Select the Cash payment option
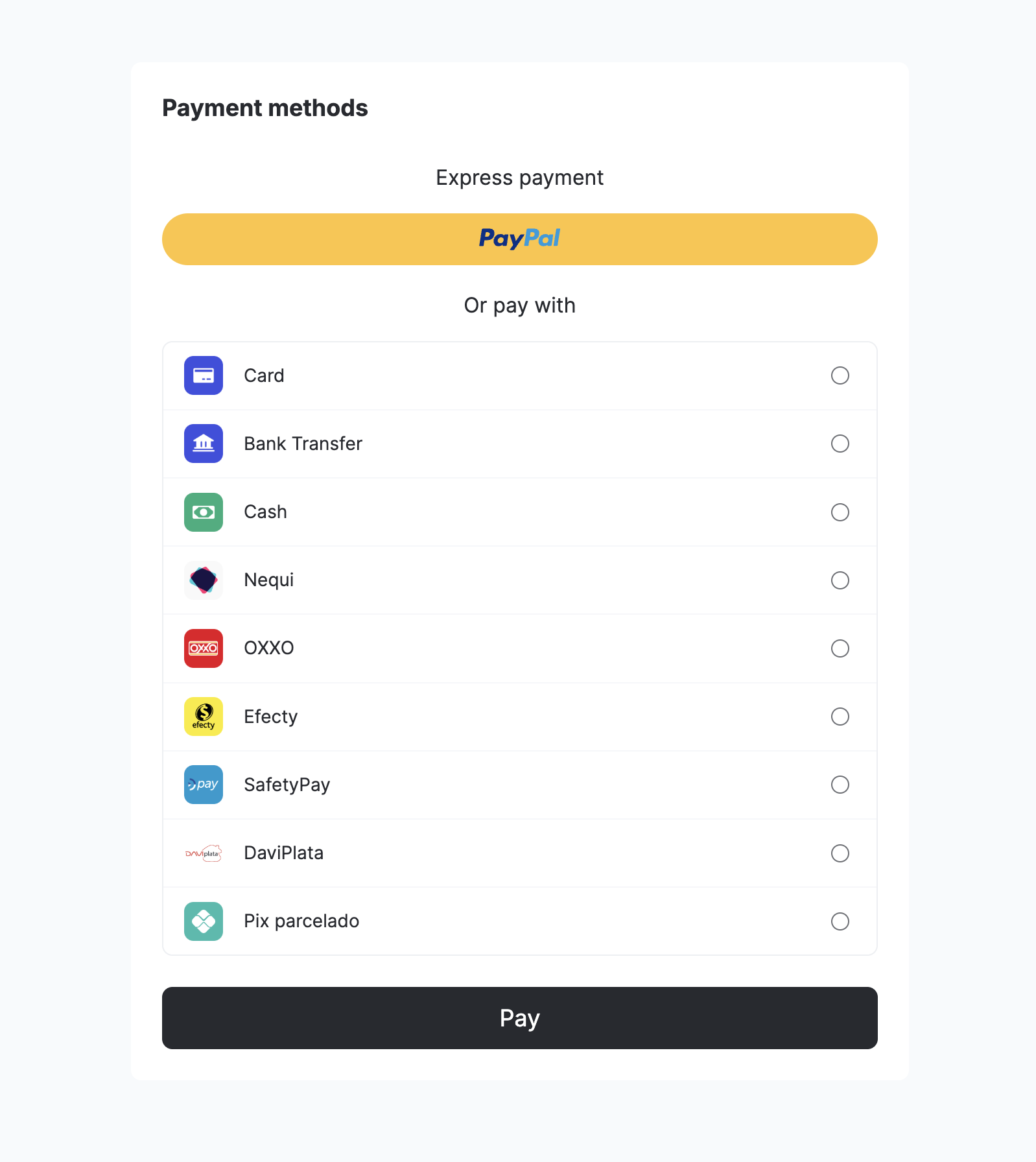1036x1162 pixels. tap(840, 512)
